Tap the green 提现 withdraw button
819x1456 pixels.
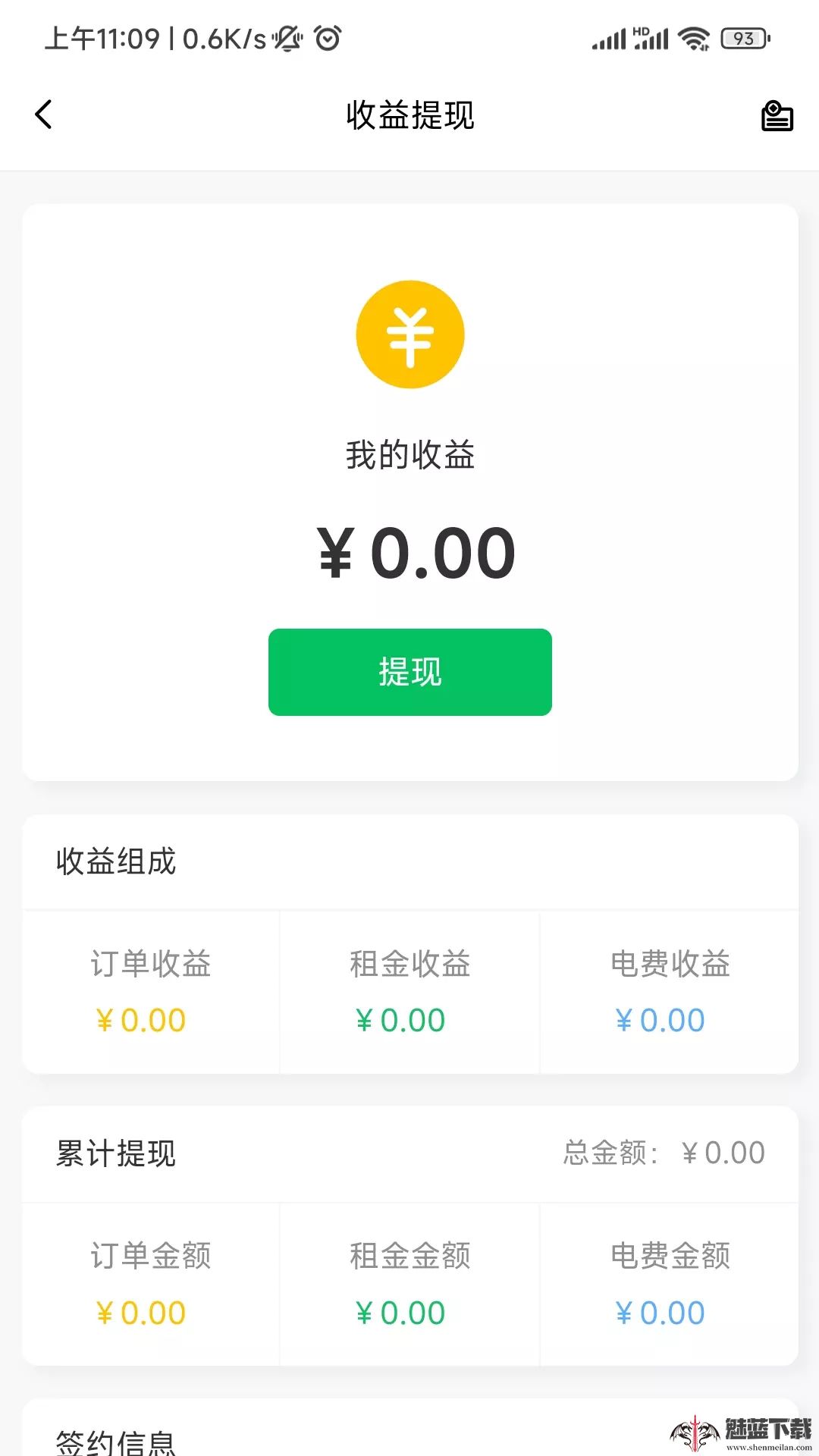click(409, 672)
